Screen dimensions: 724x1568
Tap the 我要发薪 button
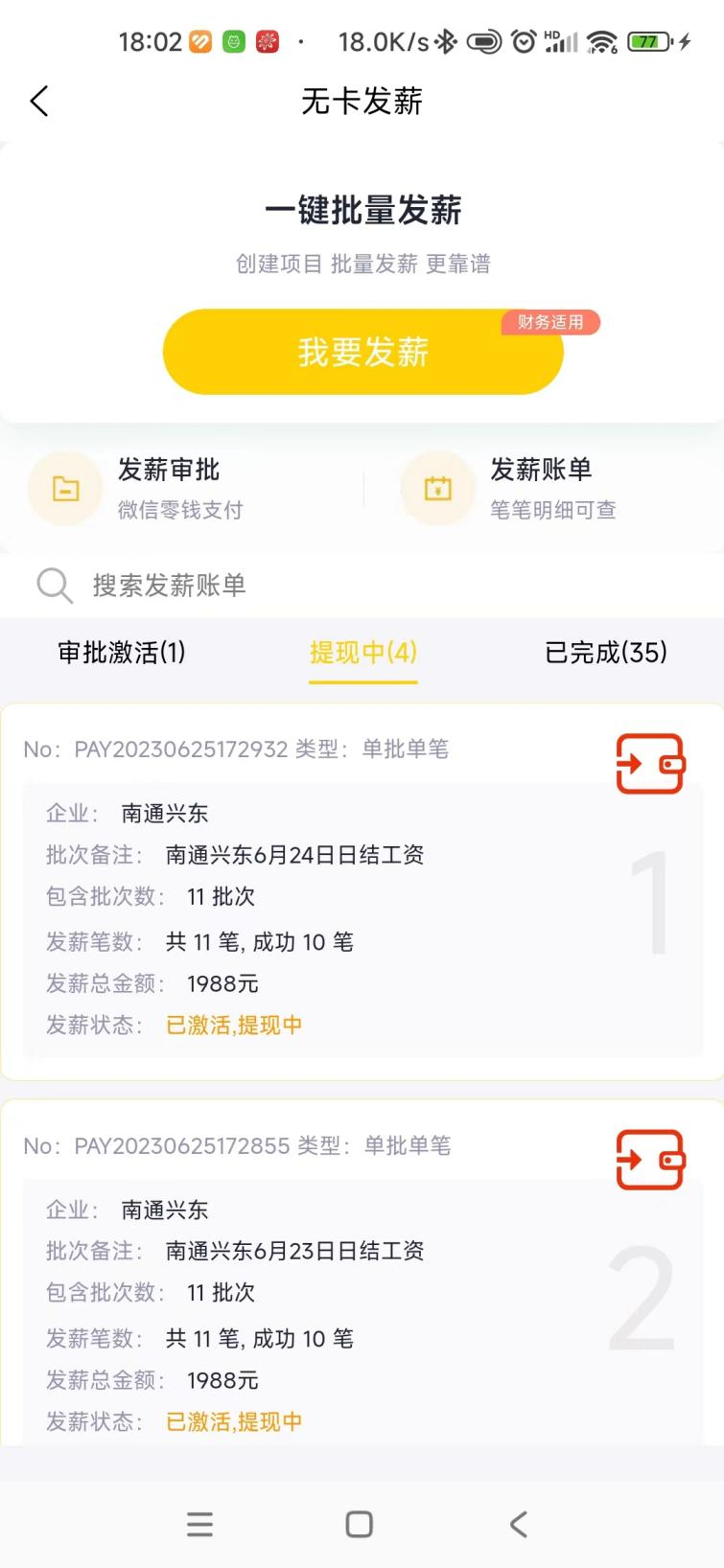click(362, 352)
